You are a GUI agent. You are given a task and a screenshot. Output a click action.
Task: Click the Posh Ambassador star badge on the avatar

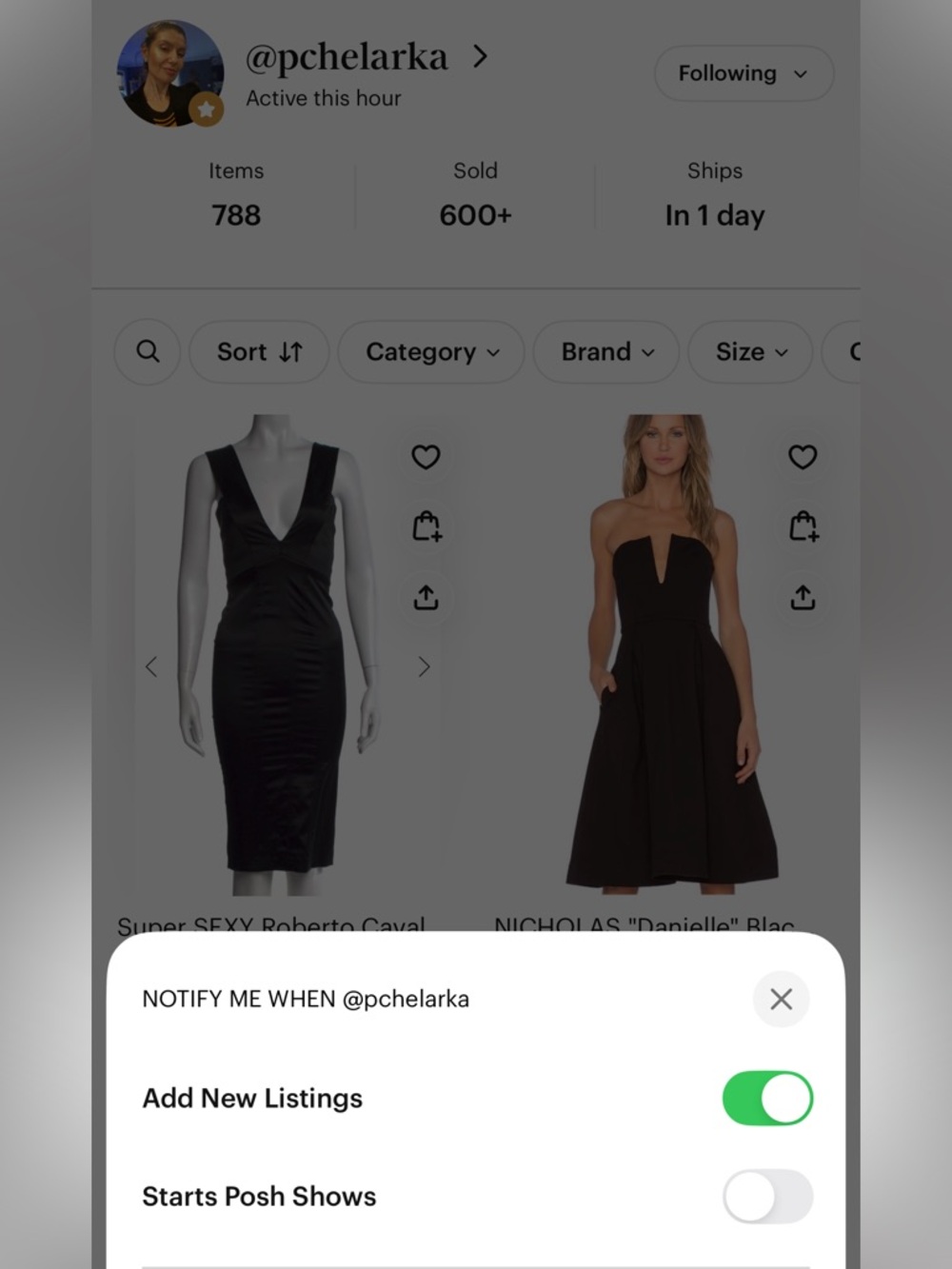pos(205,109)
